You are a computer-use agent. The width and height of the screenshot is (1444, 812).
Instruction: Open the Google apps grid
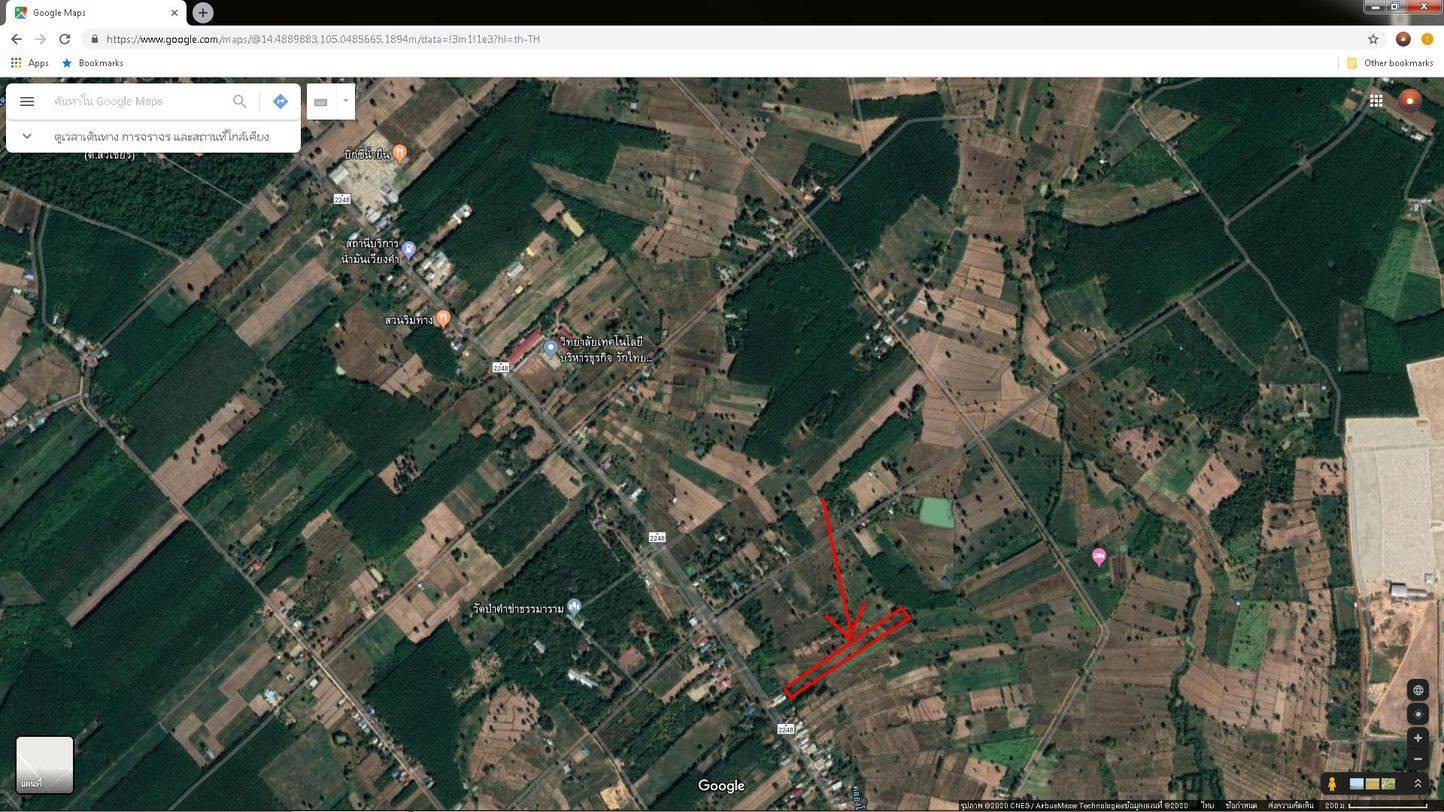pos(1376,100)
